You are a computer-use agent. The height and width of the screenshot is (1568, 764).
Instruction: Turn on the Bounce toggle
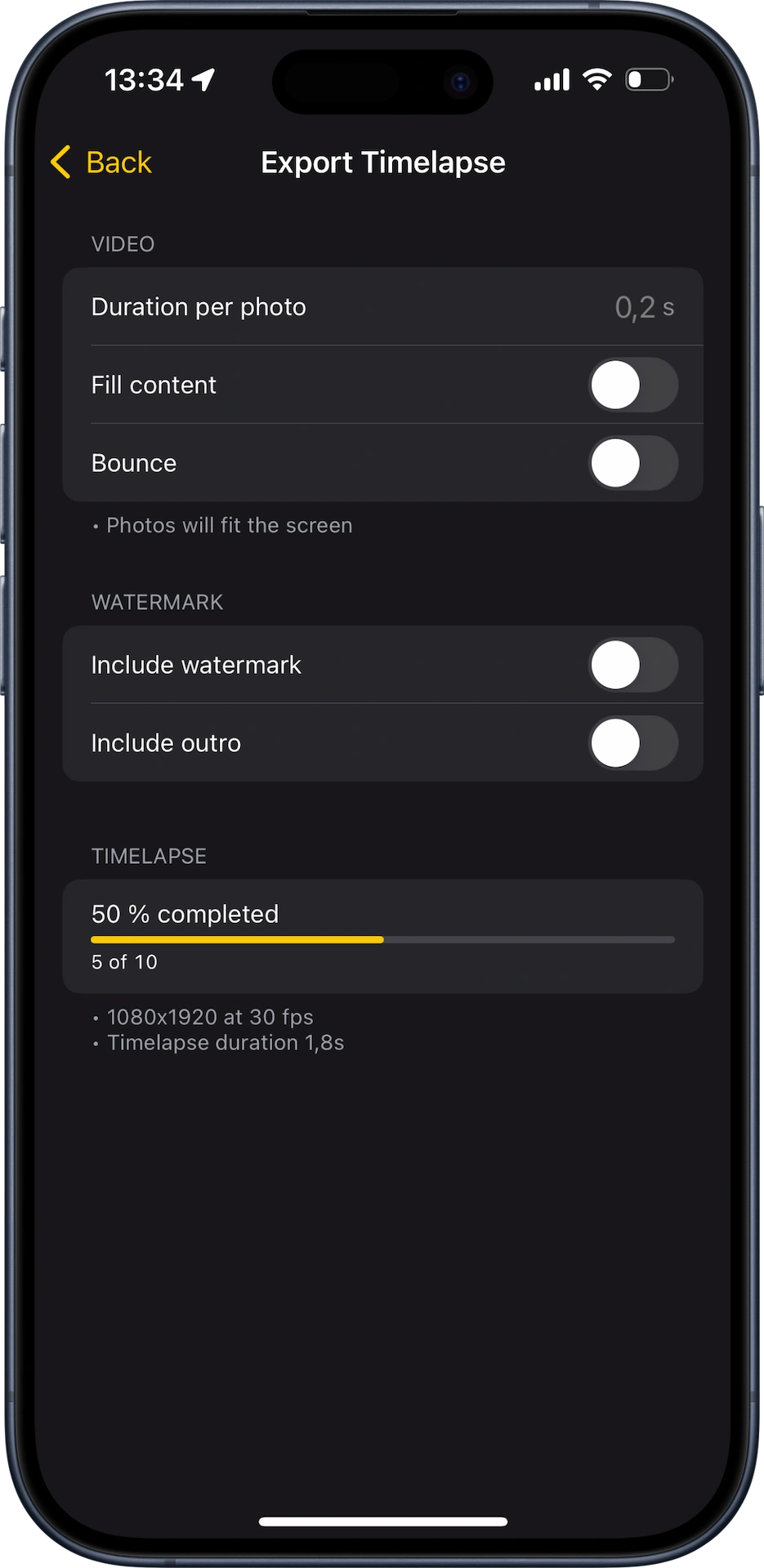(632, 463)
